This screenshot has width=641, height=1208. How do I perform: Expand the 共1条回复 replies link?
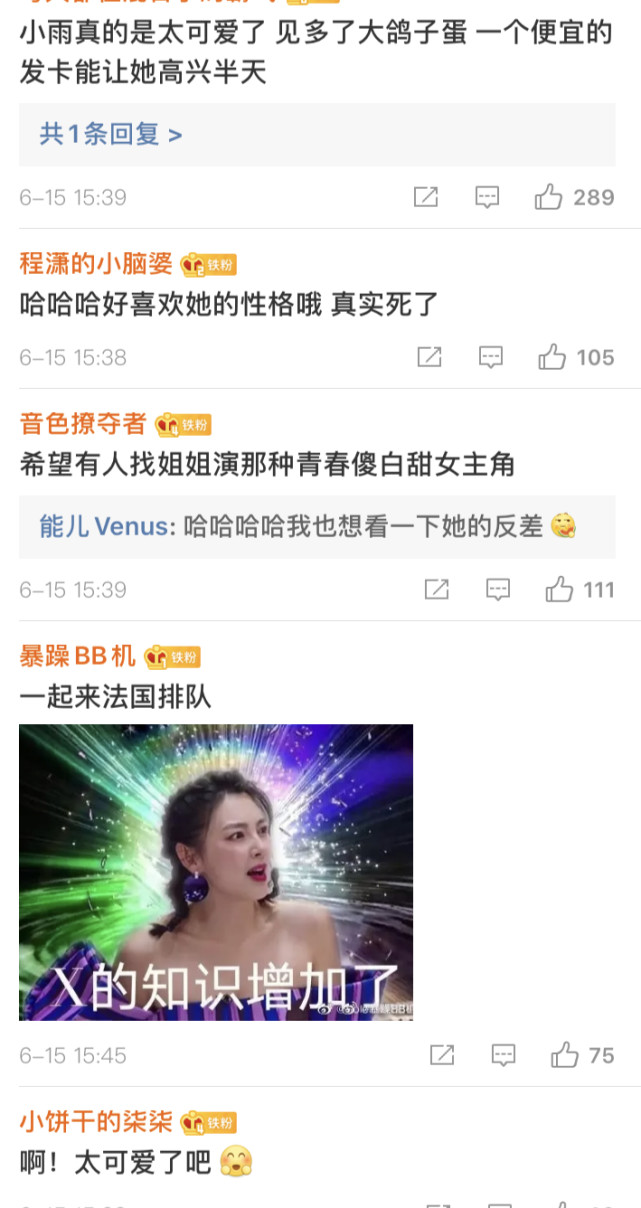tap(111, 134)
